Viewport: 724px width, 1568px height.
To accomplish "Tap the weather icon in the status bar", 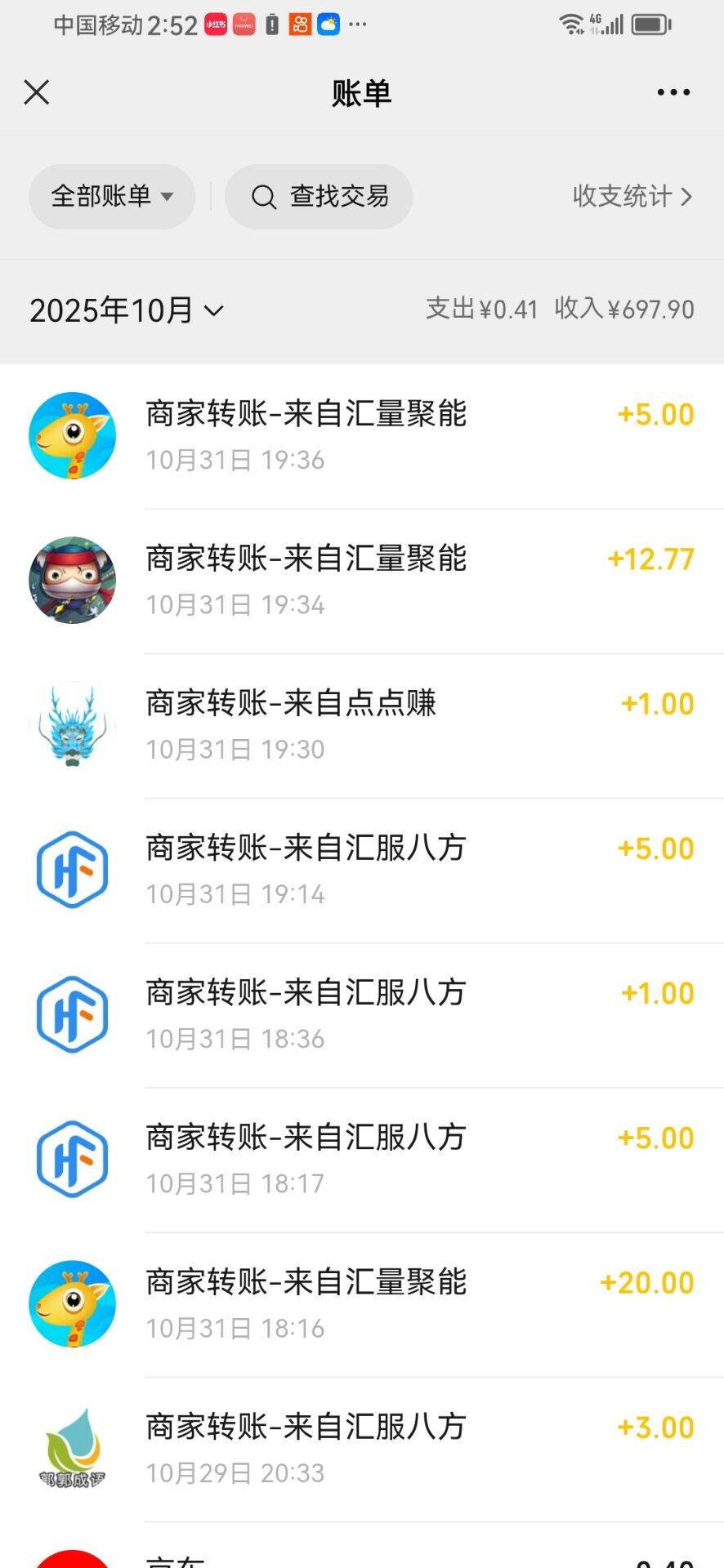I will [330, 24].
